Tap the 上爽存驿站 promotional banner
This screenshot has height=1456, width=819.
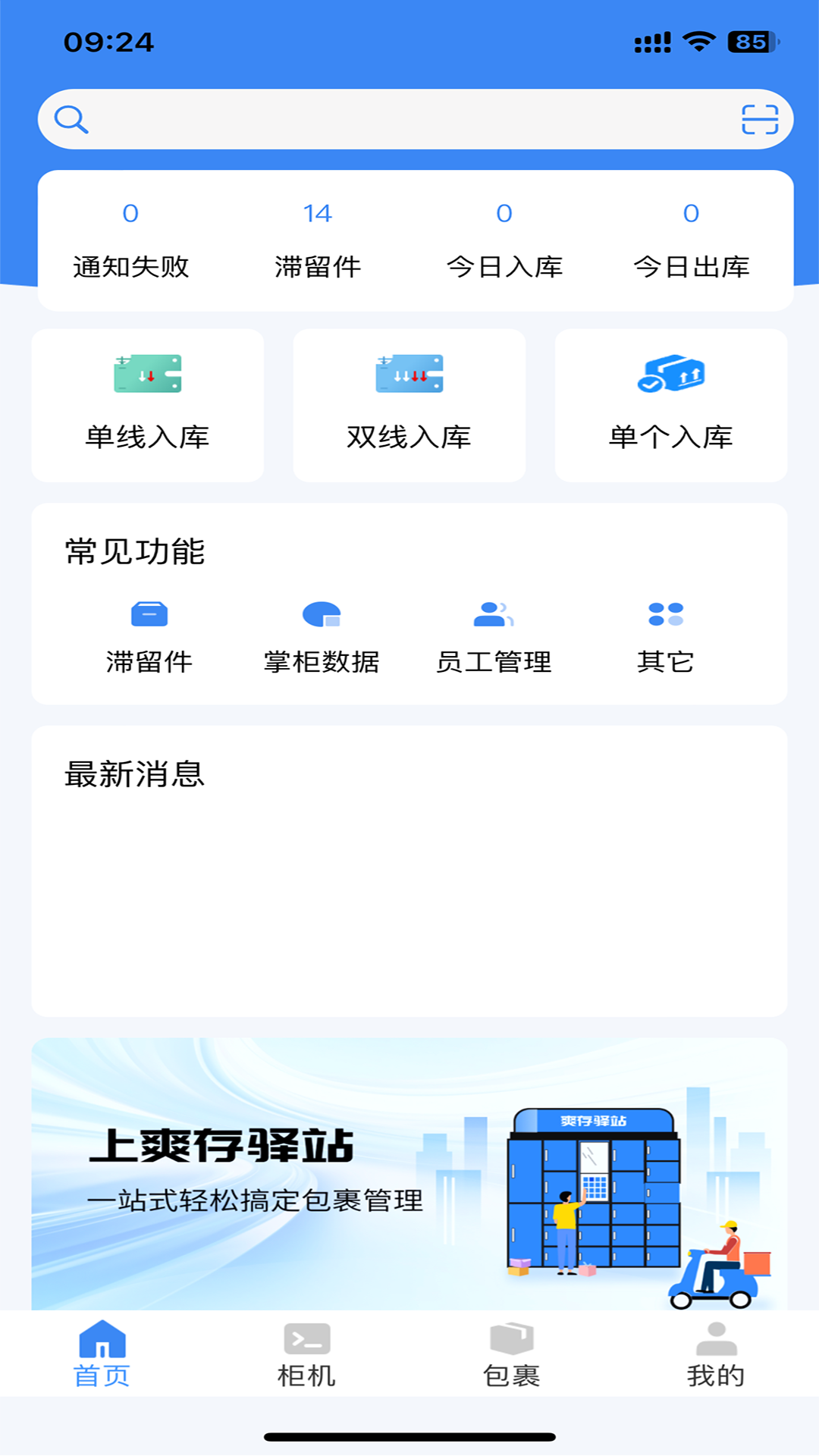(409, 1168)
